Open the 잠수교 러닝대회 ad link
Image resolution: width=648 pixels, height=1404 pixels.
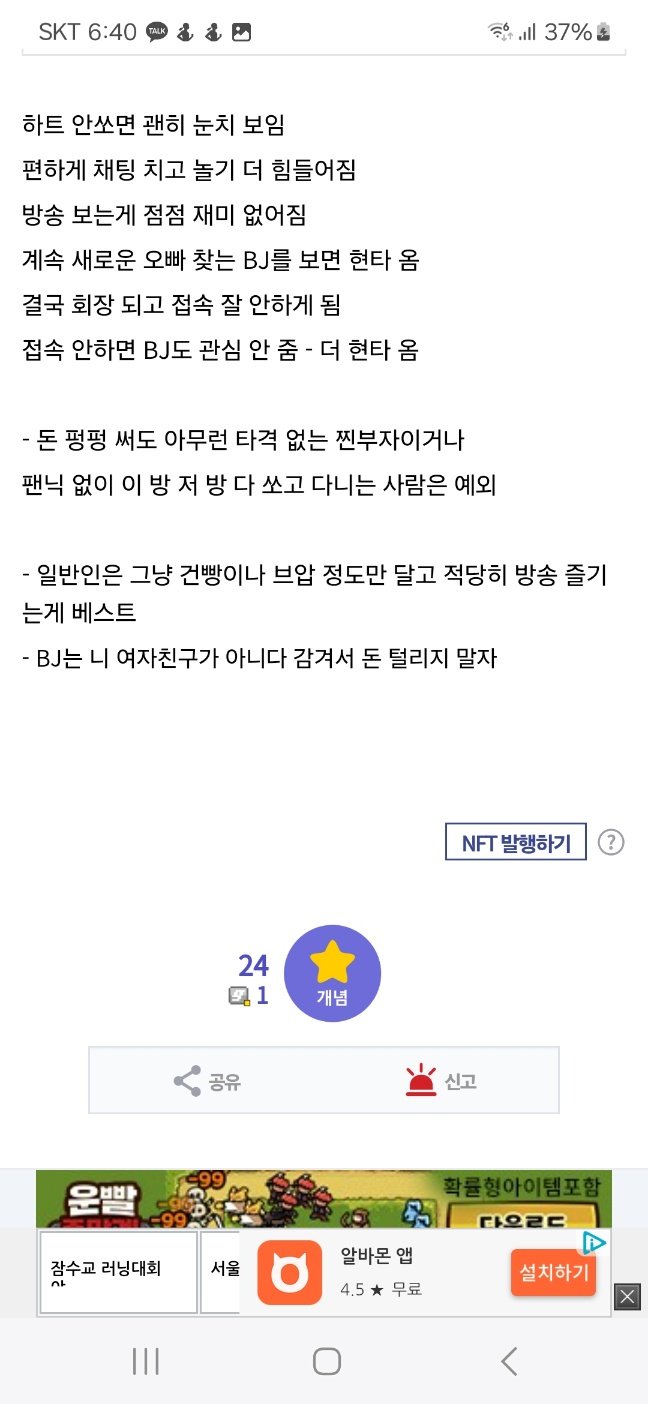click(118, 1272)
